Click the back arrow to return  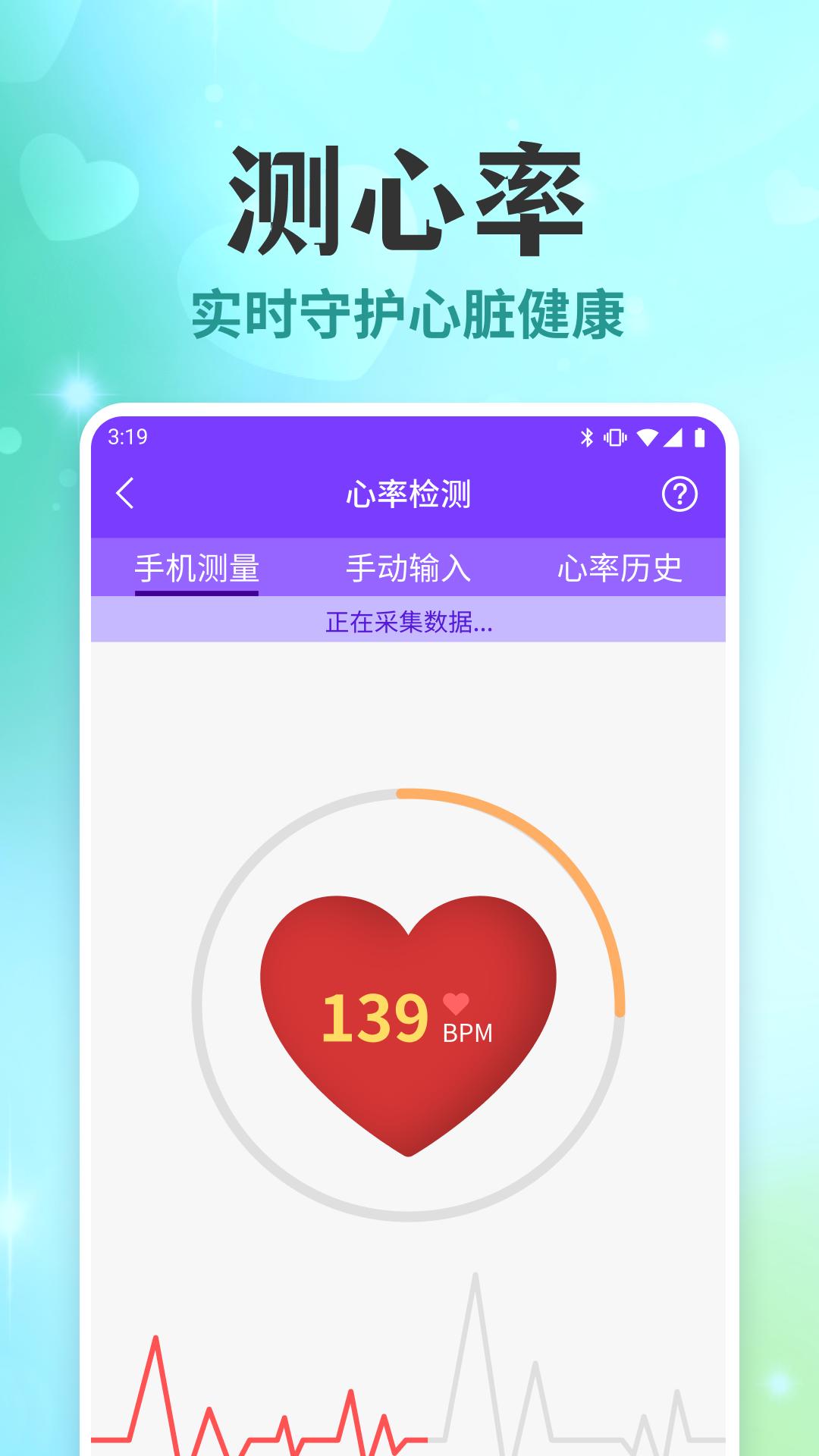124,494
